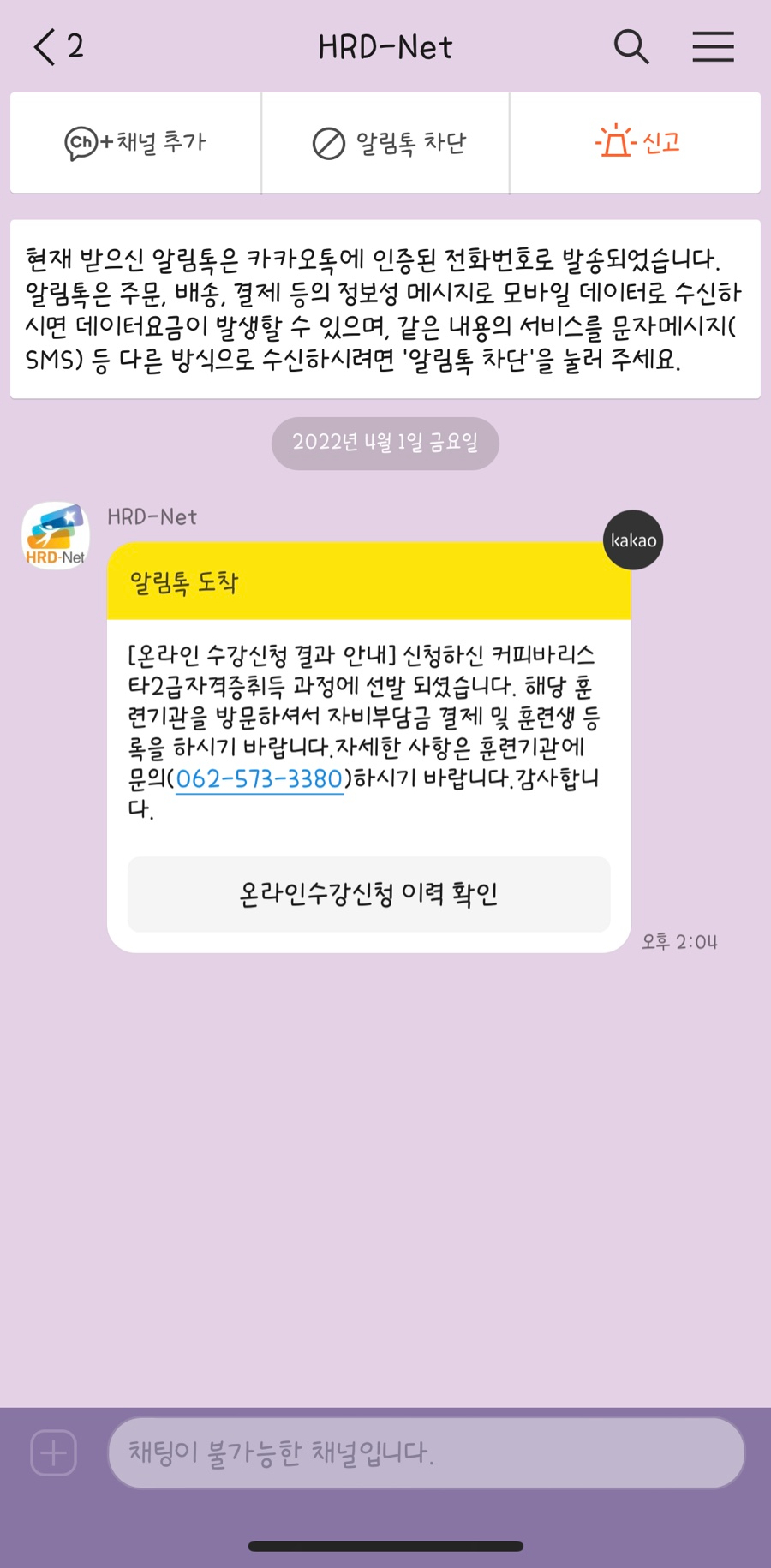Open the HRD-Net profile picture
This screenshot has width=771, height=1568.
pos(56,536)
